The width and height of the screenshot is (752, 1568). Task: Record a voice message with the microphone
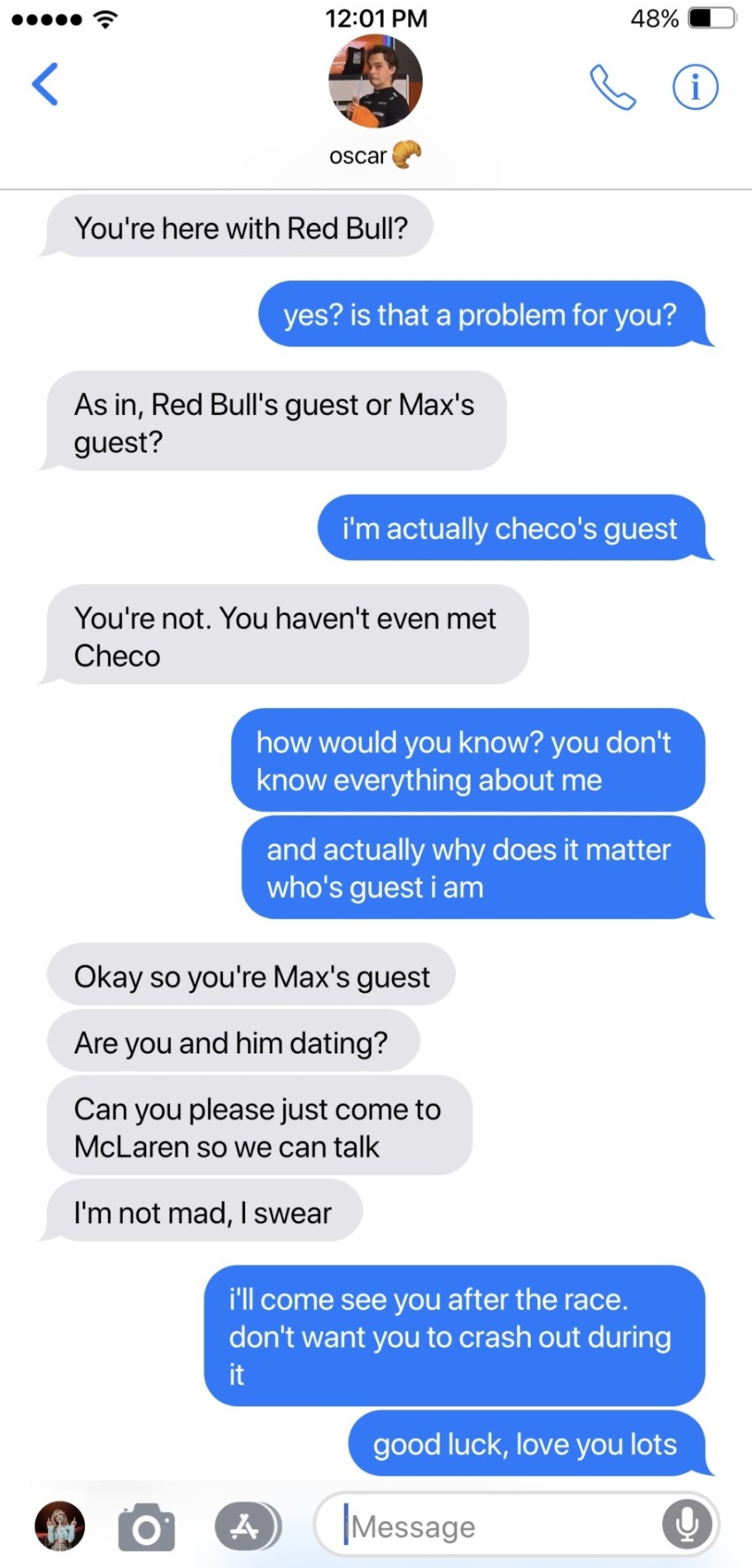point(687,1525)
